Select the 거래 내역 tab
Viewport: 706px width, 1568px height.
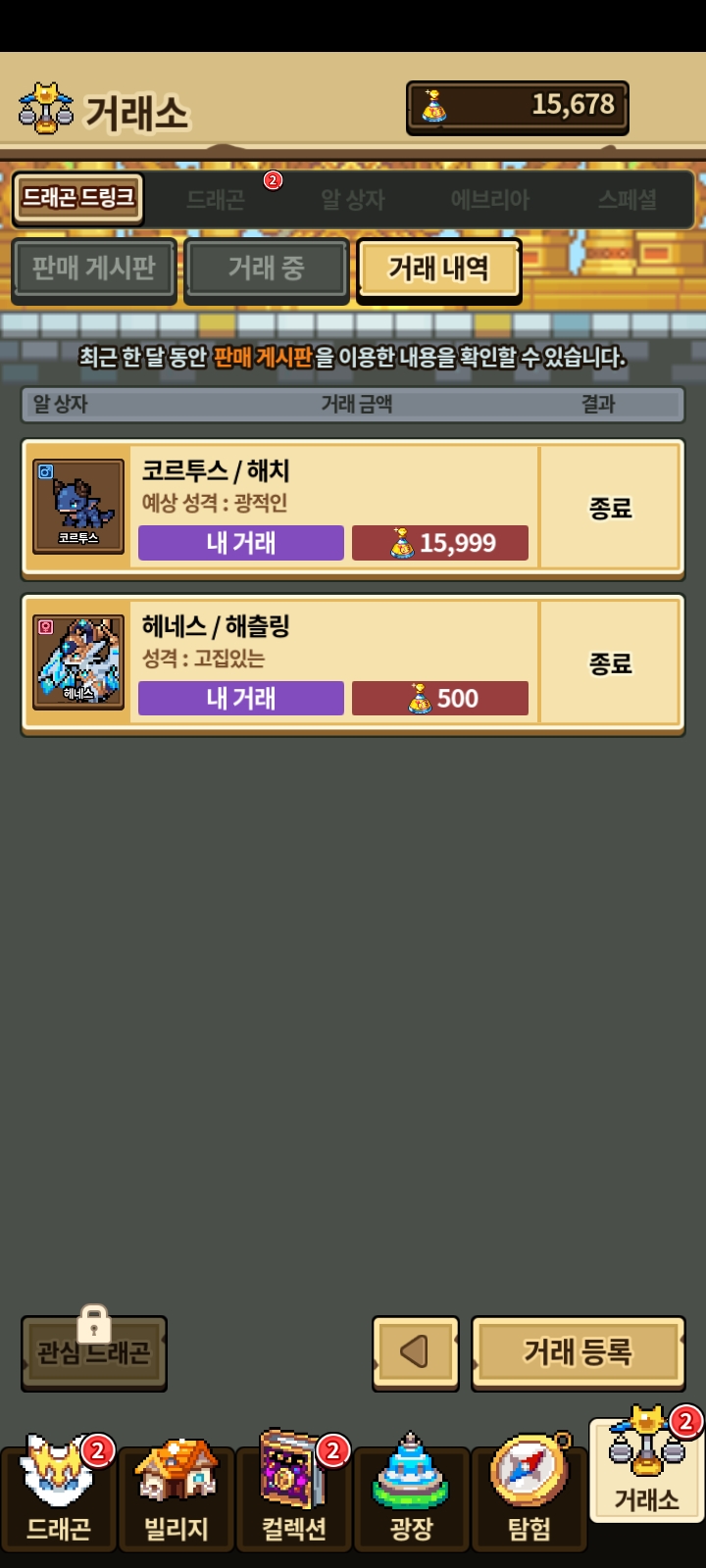click(x=438, y=269)
